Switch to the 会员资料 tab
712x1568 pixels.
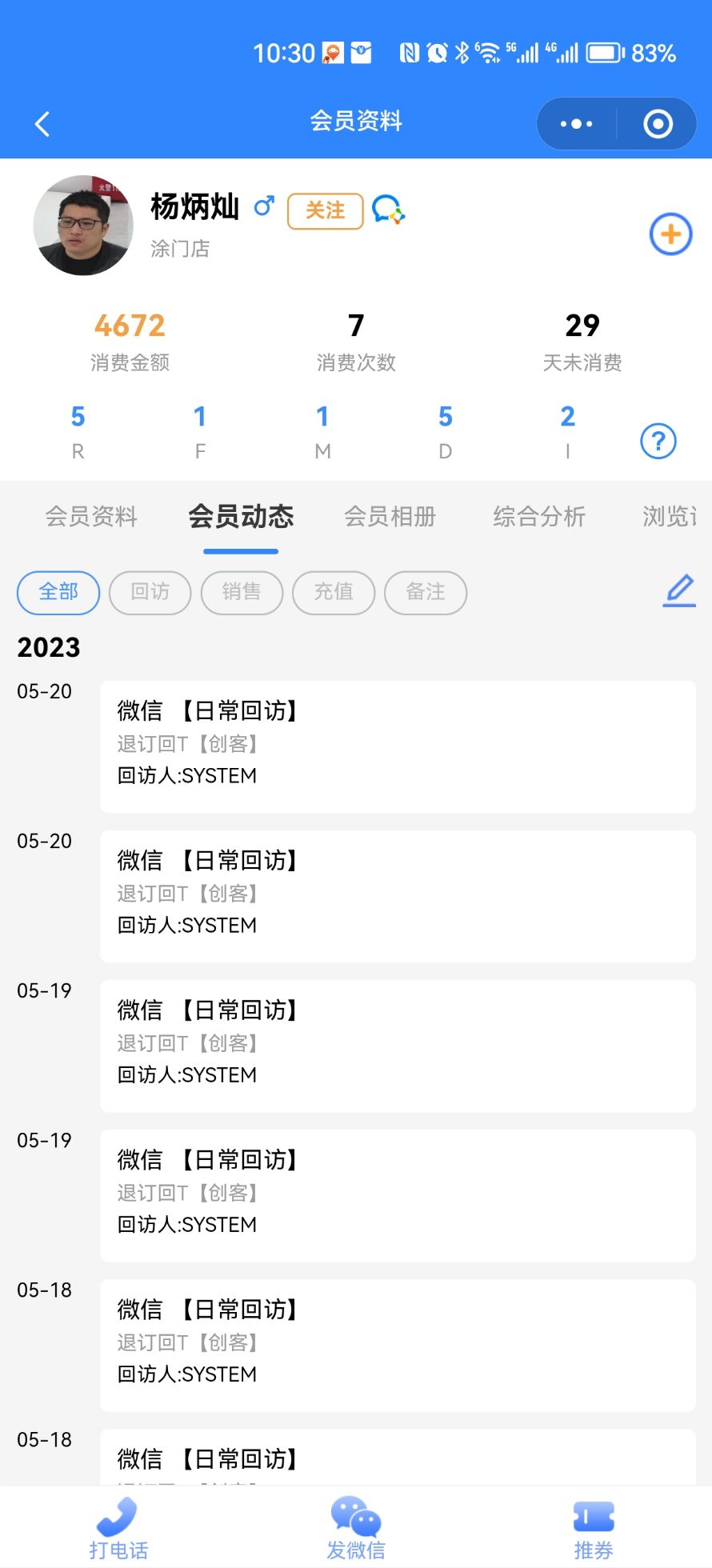[x=91, y=517]
